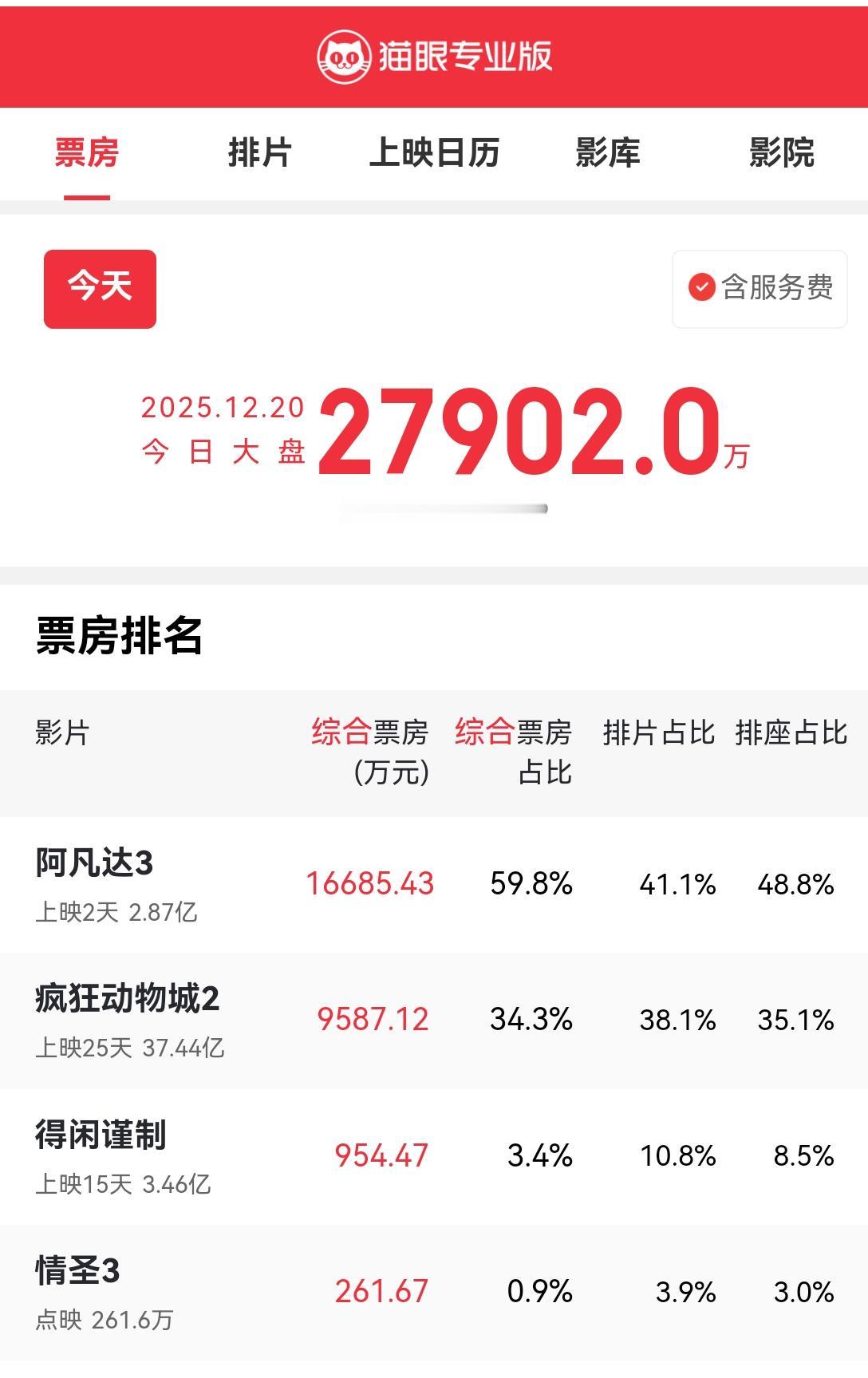Click the checkmark icon beside 含服务费
This screenshot has width=868, height=1378.
(x=702, y=288)
